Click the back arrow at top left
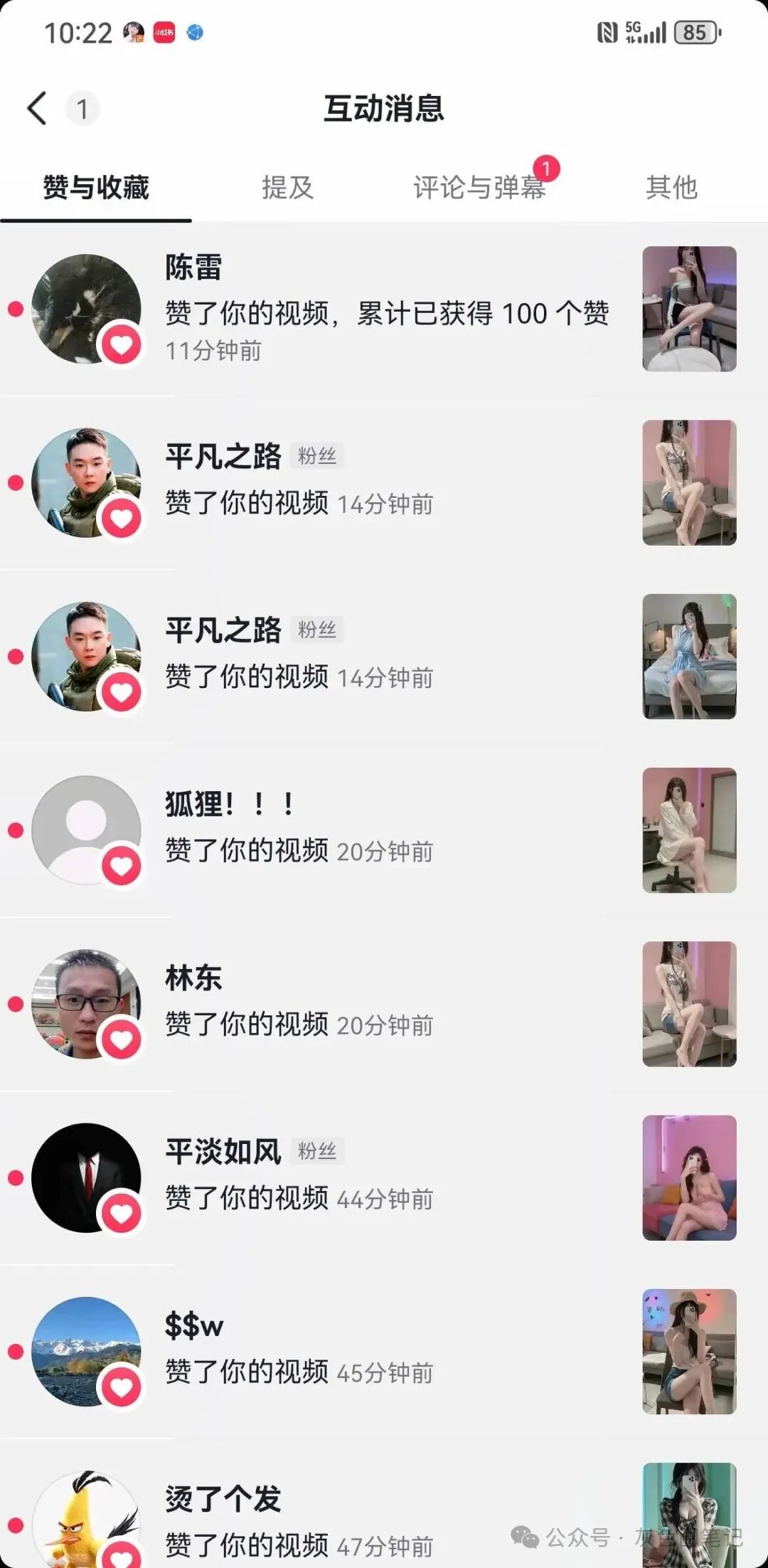 point(36,108)
